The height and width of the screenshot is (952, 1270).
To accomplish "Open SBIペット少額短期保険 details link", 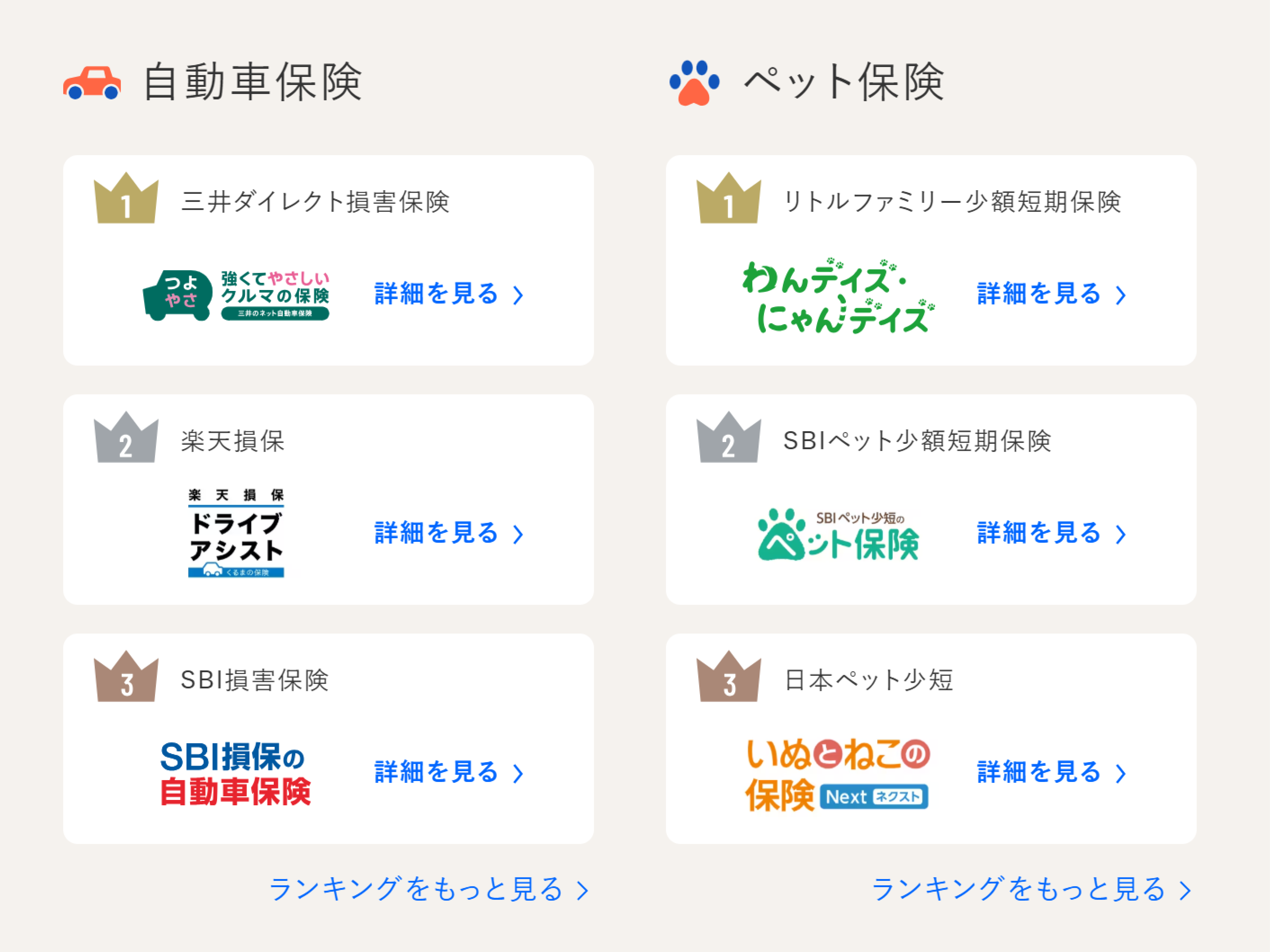I will pyautogui.click(x=1051, y=533).
